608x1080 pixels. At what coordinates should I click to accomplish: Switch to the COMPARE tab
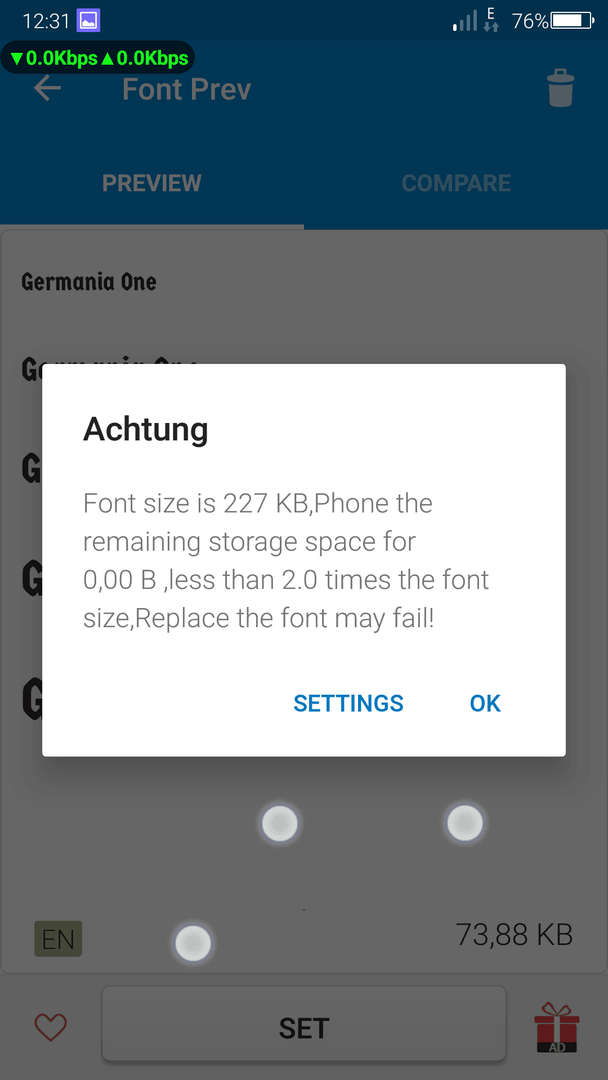456,183
